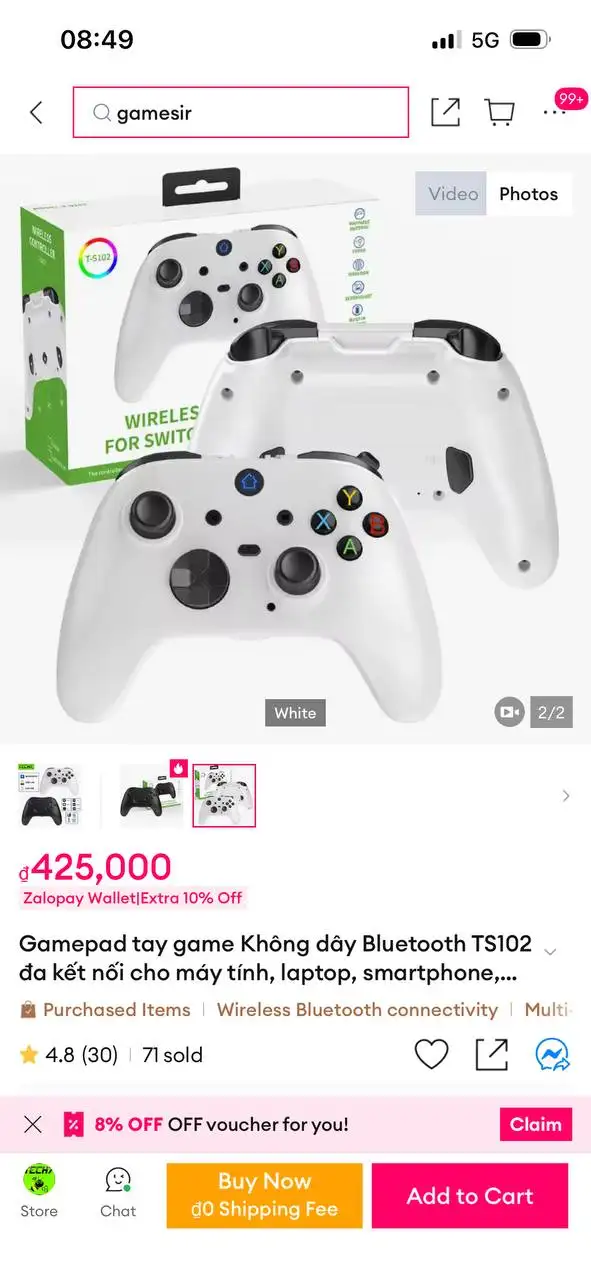This screenshot has width=591, height=1280.
Task: Dismiss the 8% OFF voucher banner
Action: point(33,1125)
